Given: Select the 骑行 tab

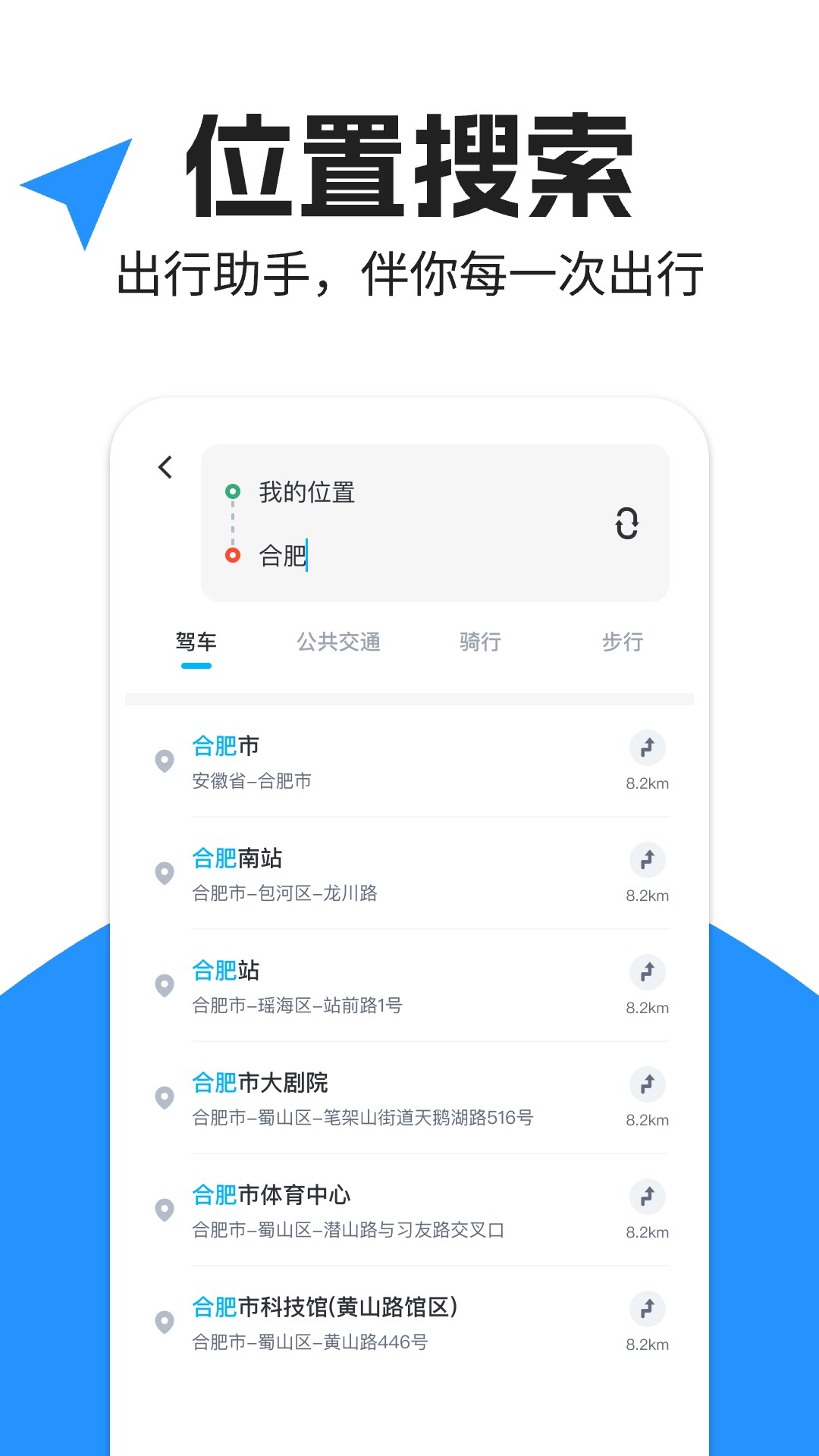Looking at the screenshot, I should coord(479,642).
